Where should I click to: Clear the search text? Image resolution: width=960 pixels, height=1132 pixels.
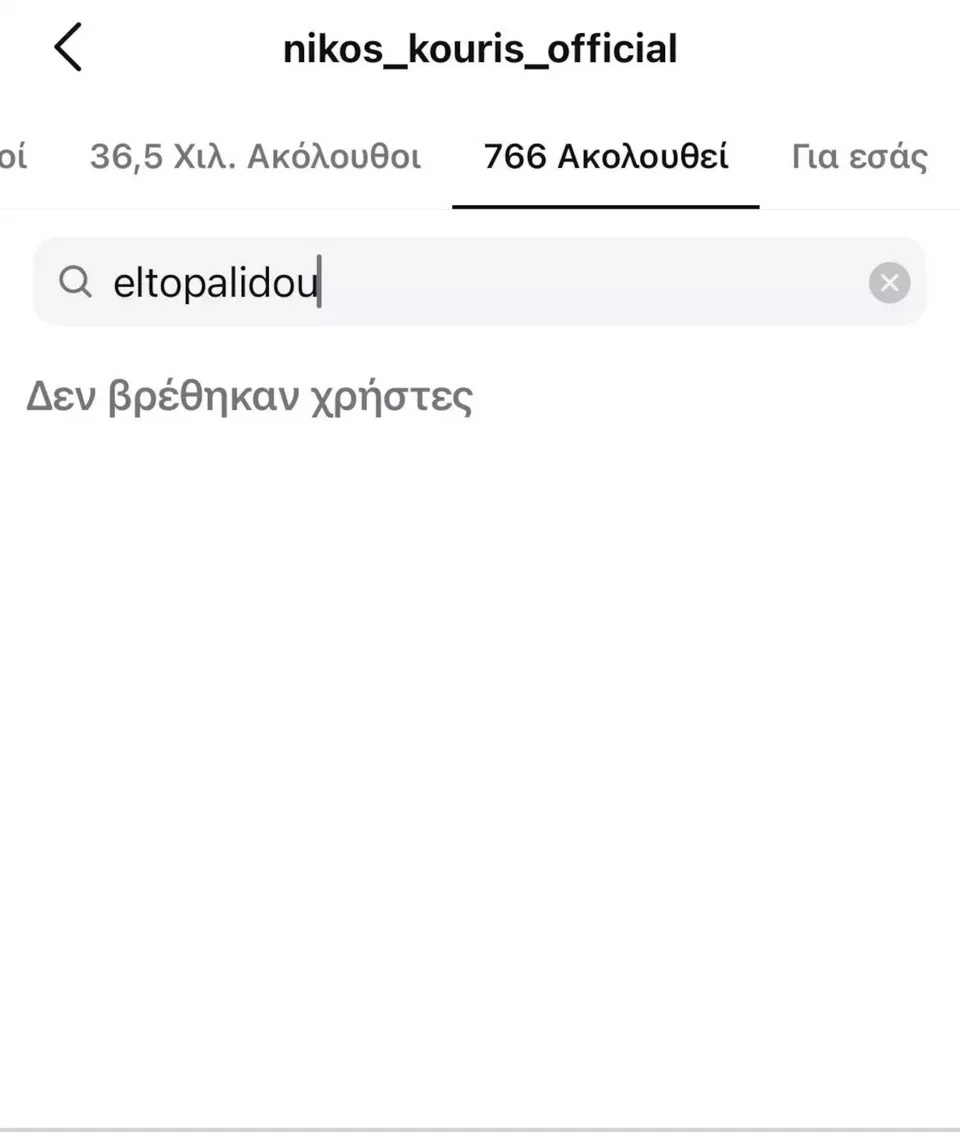click(x=889, y=284)
